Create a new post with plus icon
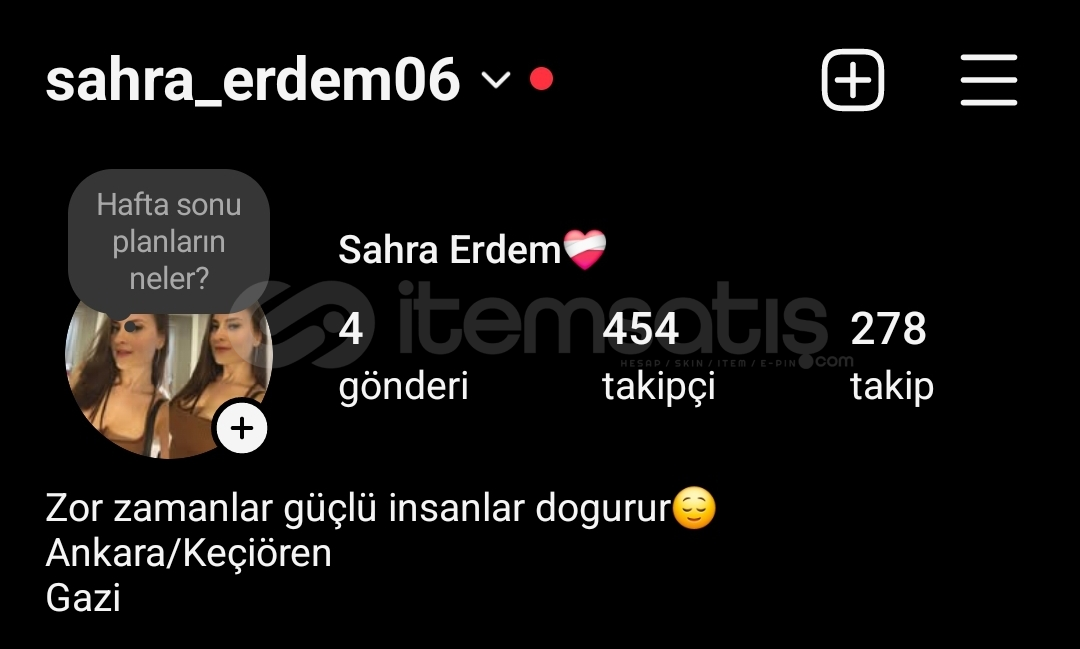The height and width of the screenshot is (649, 1080). (853, 80)
